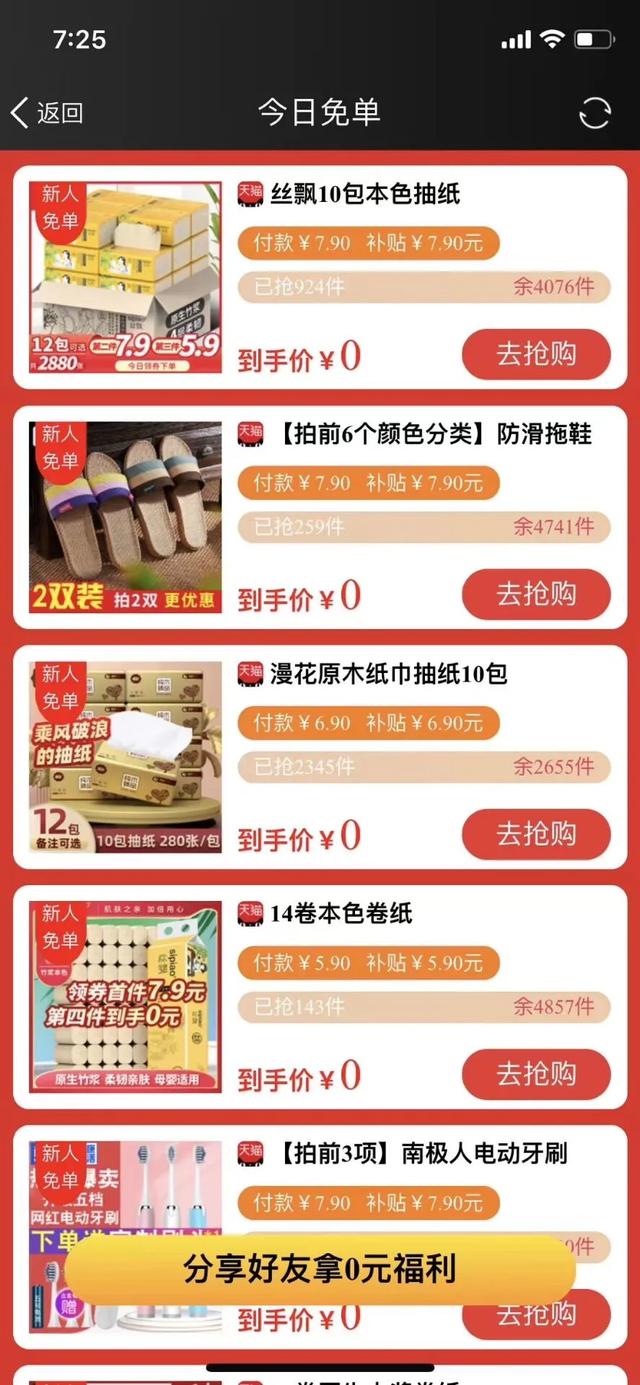Open the 丝飘10包本色抽纸 product image
The height and width of the screenshot is (1385, 640).
tap(125, 277)
